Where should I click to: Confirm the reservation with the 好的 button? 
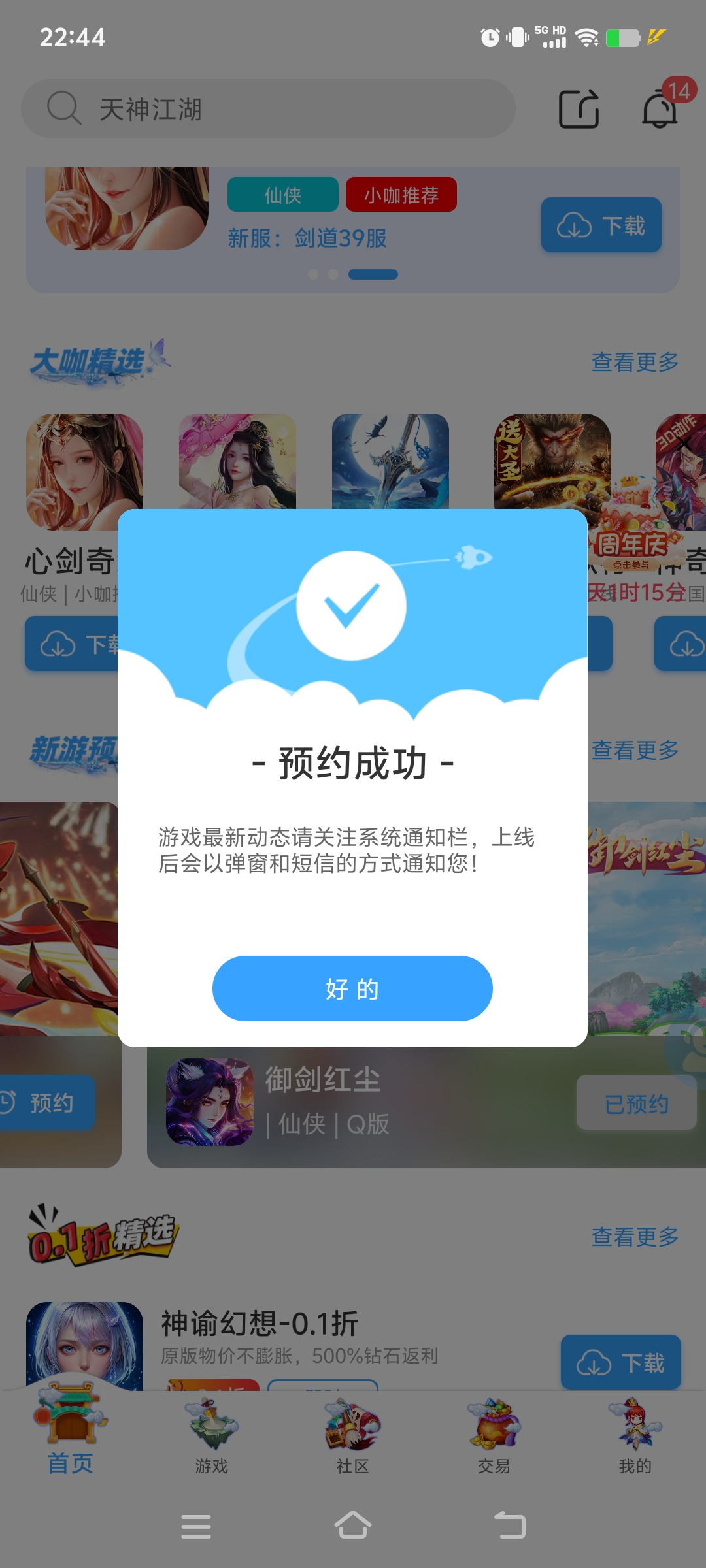[x=352, y=988]
